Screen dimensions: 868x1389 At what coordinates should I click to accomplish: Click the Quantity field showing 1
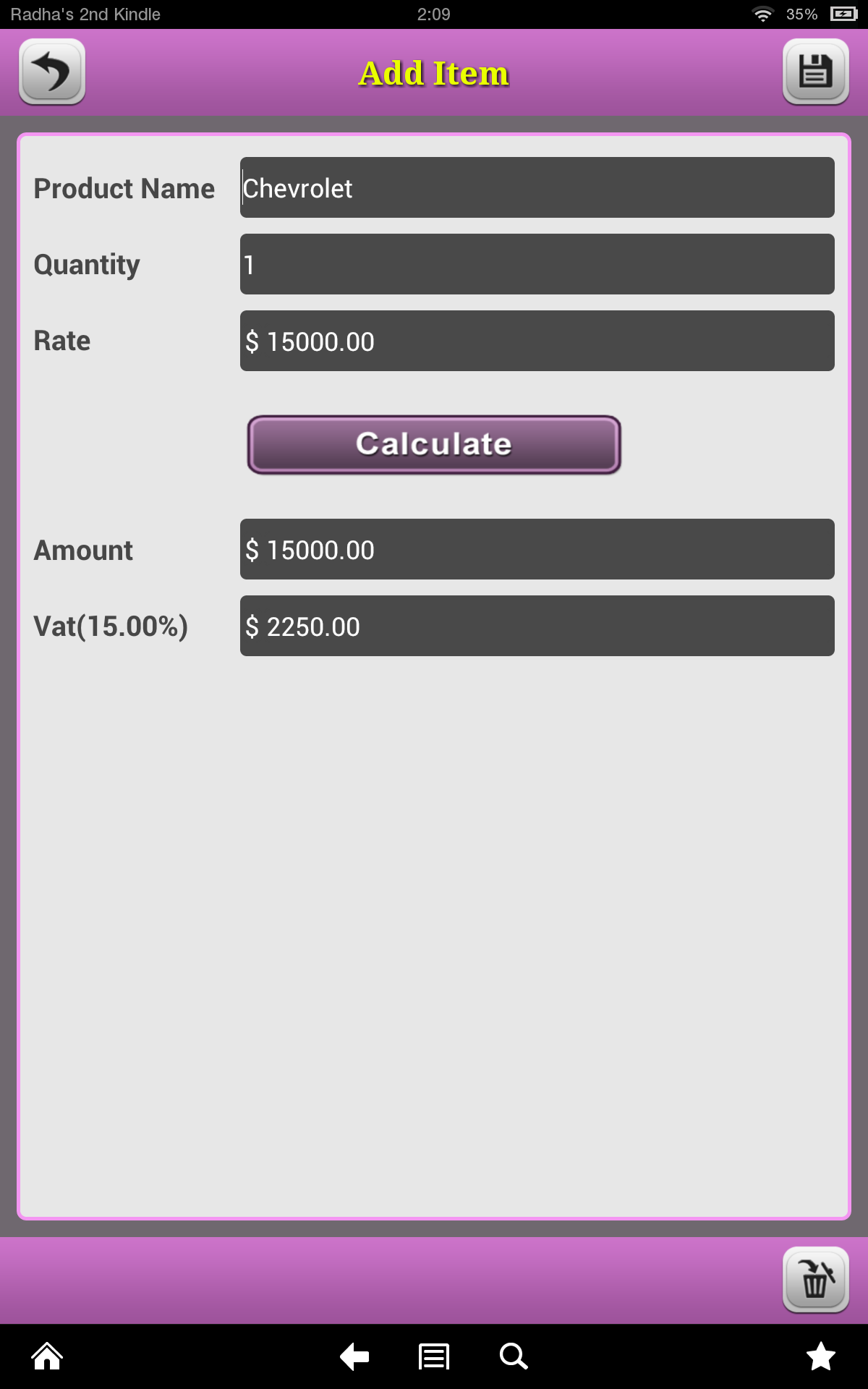point(537,264)
